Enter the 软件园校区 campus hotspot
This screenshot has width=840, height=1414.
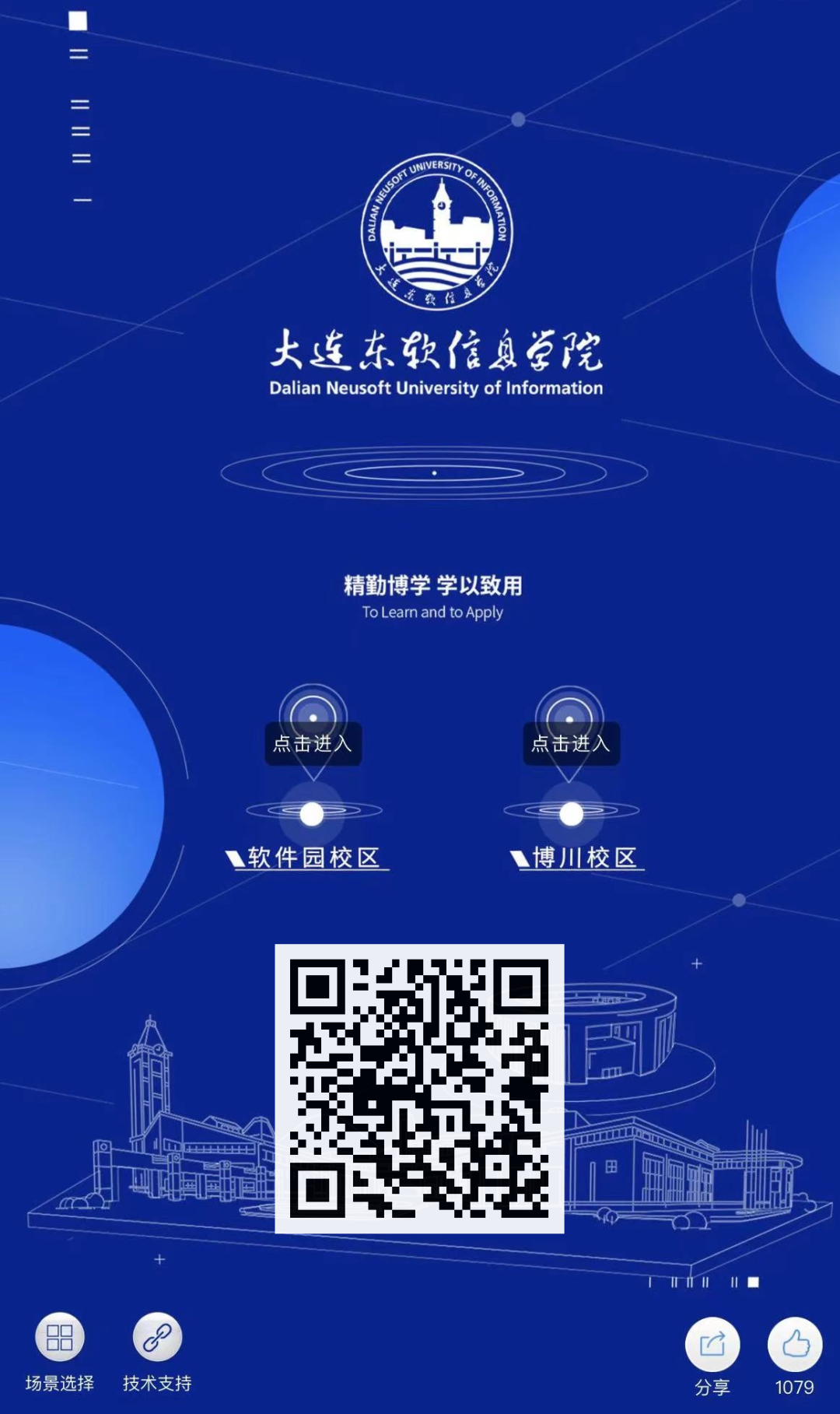(313, 744)
